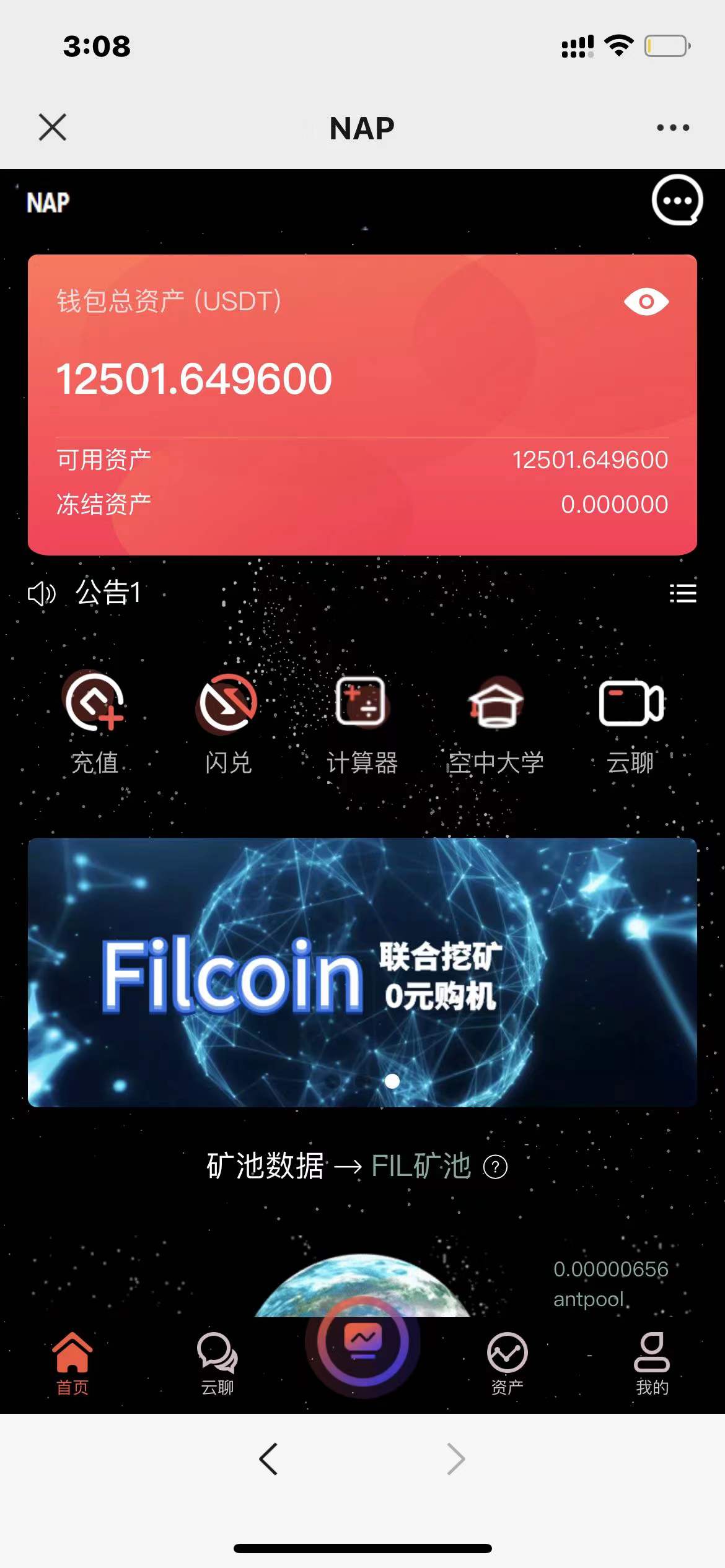Switch to the 我的 profile tab
This screenshot has height=1568, width=725.
652,1362
